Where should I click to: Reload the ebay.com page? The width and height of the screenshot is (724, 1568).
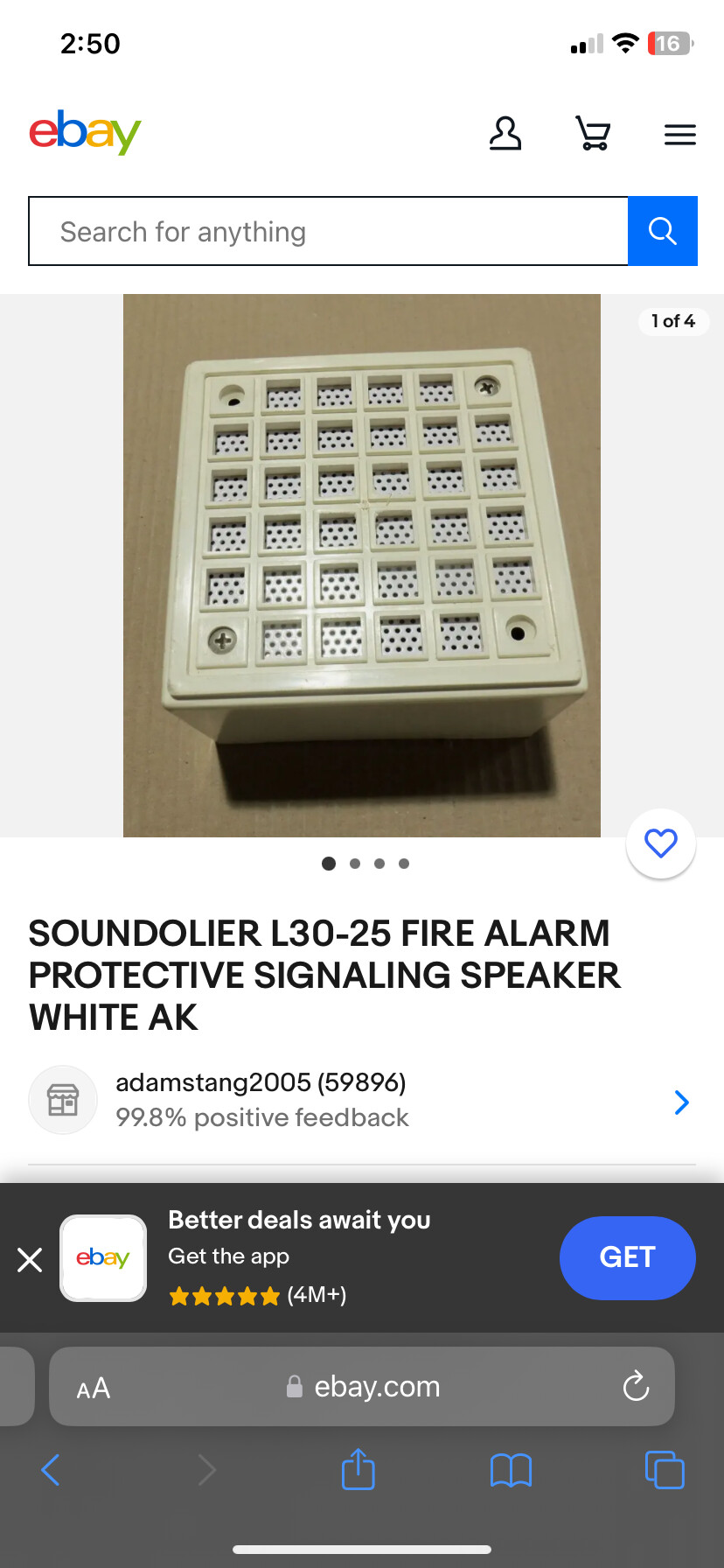point(636,1387)
